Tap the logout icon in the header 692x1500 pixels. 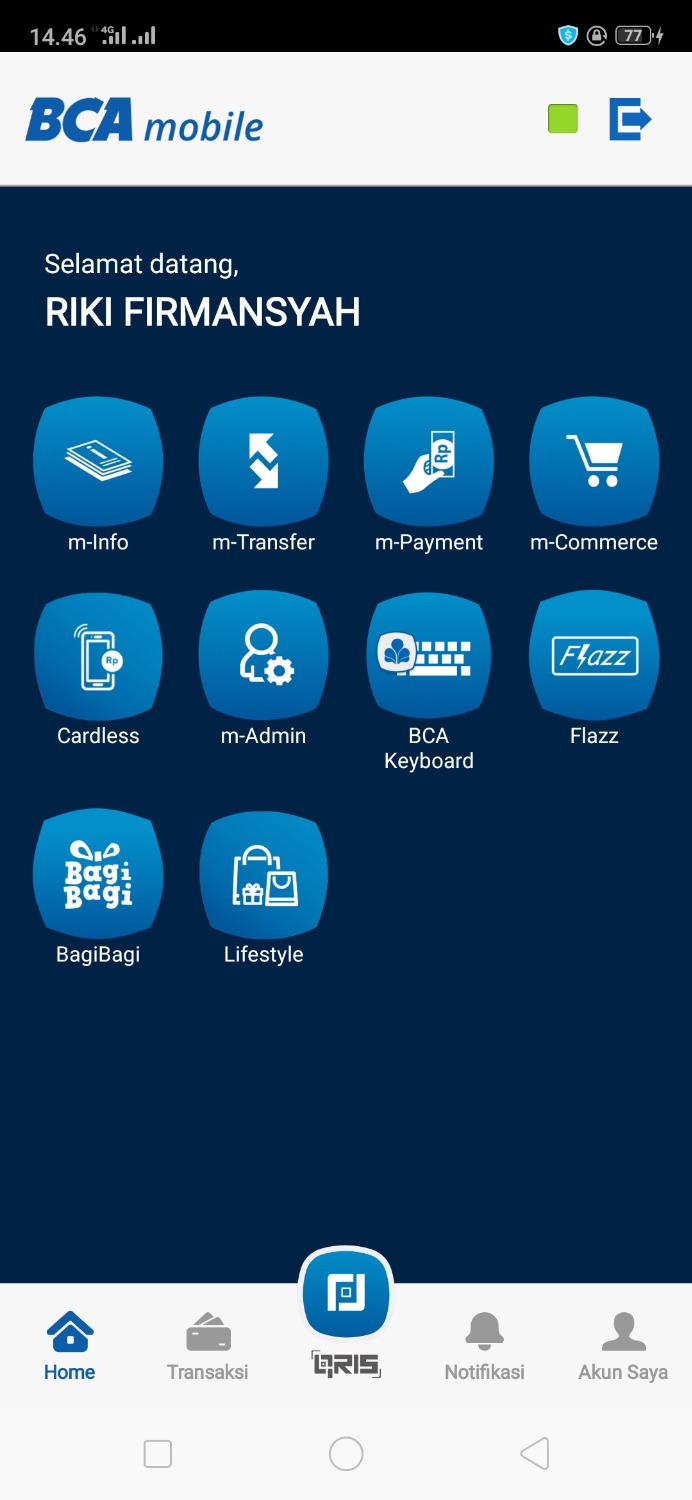[630, 120]
